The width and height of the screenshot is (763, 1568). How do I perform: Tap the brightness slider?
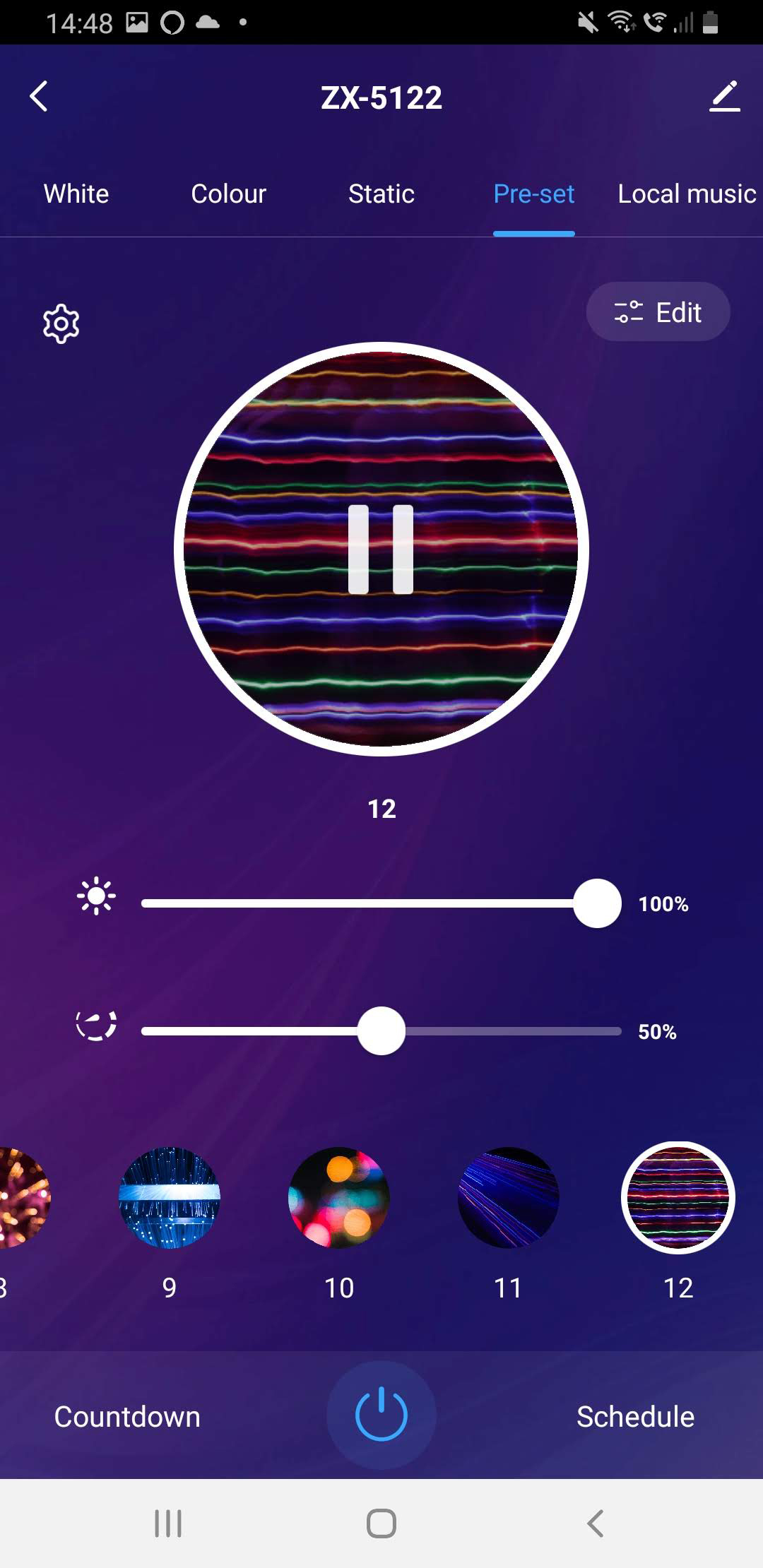[381, 903]
